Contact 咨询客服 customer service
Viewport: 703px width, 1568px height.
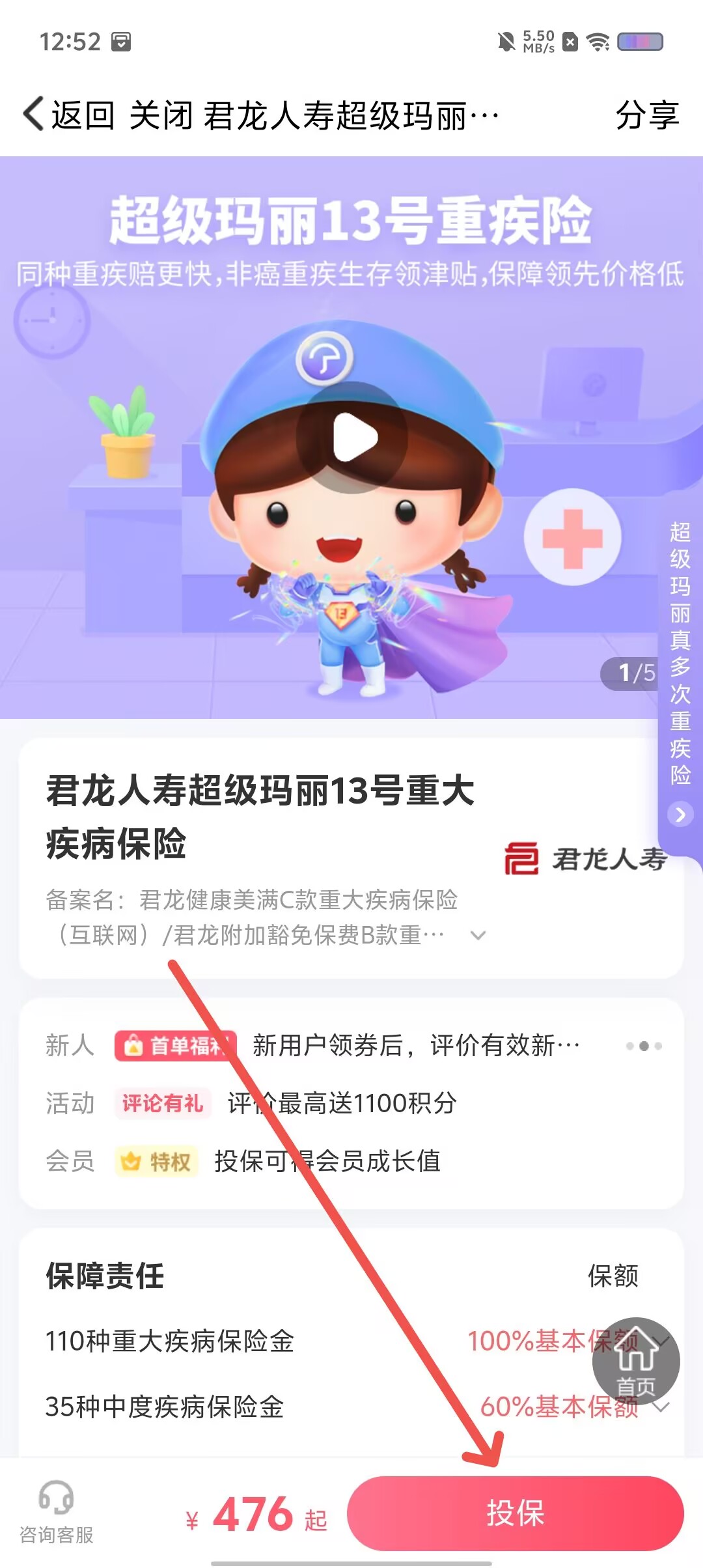tap(57, 1512)
